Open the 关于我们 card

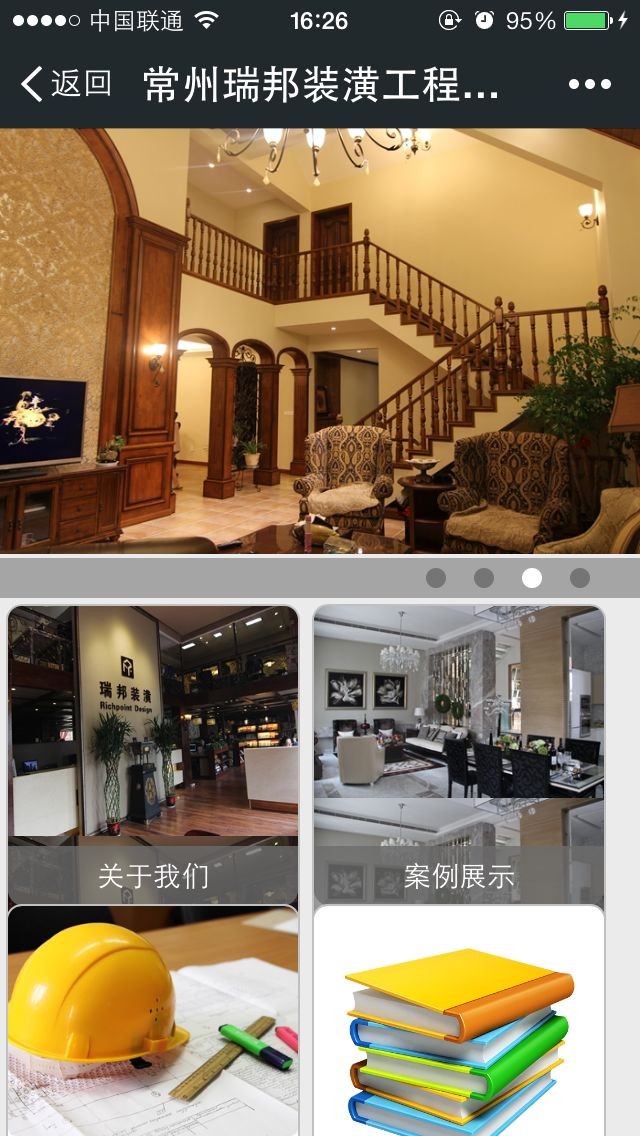coord(153,755)
